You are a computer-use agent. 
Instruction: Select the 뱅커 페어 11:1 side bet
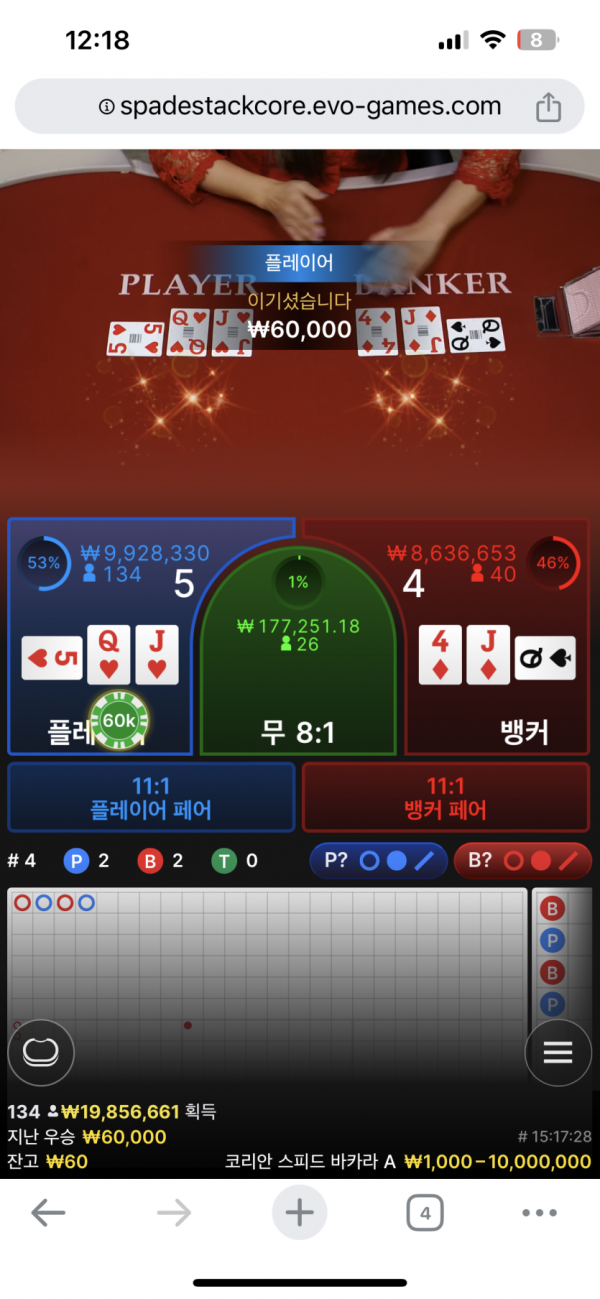[x=445, y=797]
